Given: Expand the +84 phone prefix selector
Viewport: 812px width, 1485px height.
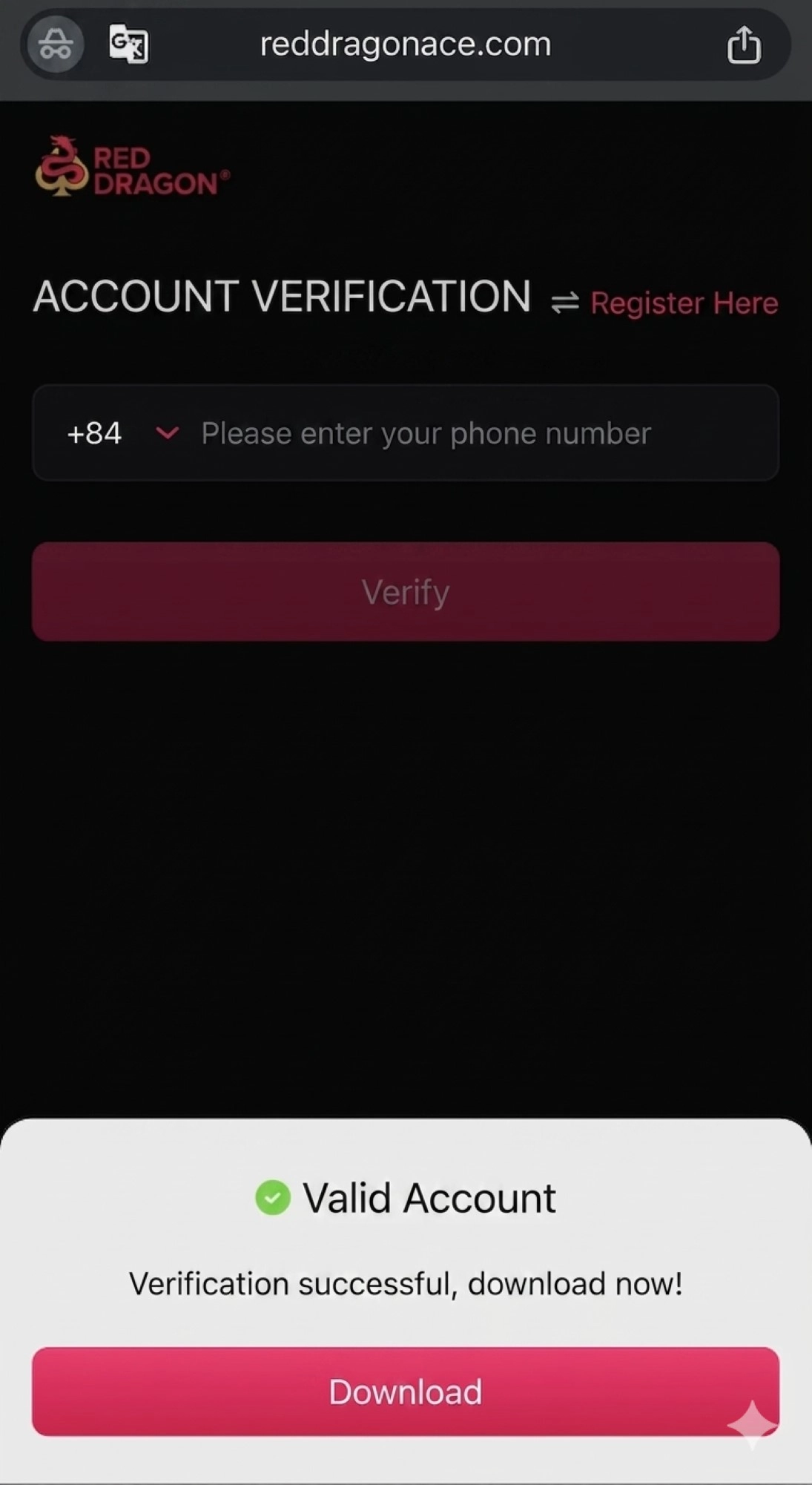Looking at the screenshot, I should 95,433.
